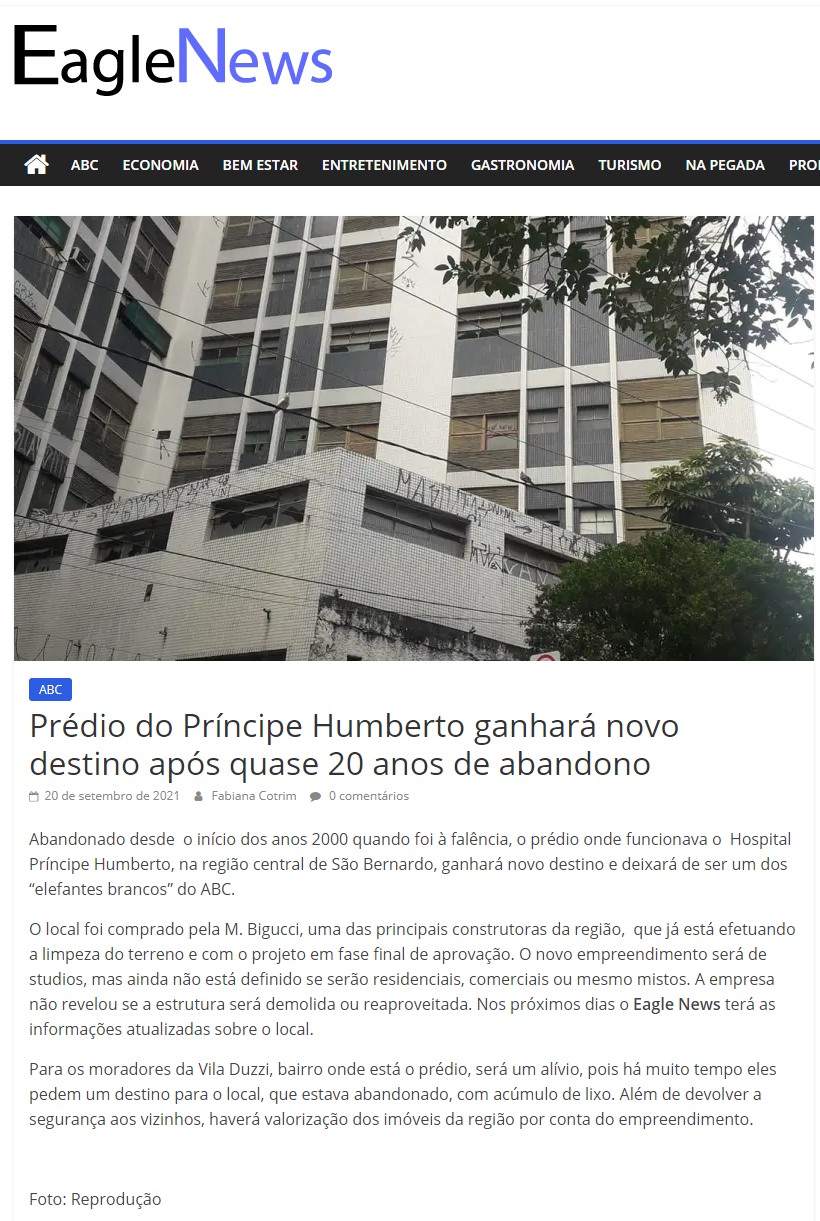
Task: Open the 0 comentários link
Action: (x=368, y=796)
